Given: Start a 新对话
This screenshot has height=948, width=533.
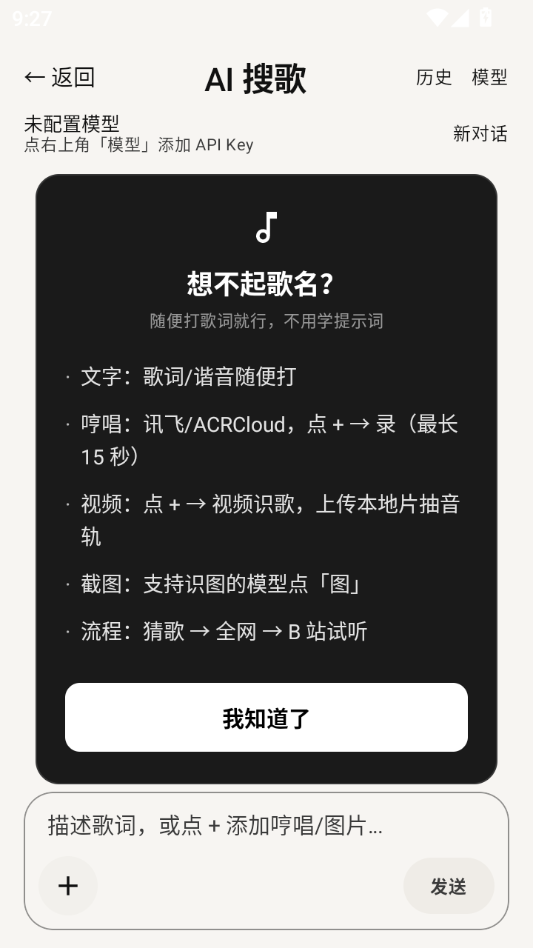Looking at the screenshot, I should point(480,134).
